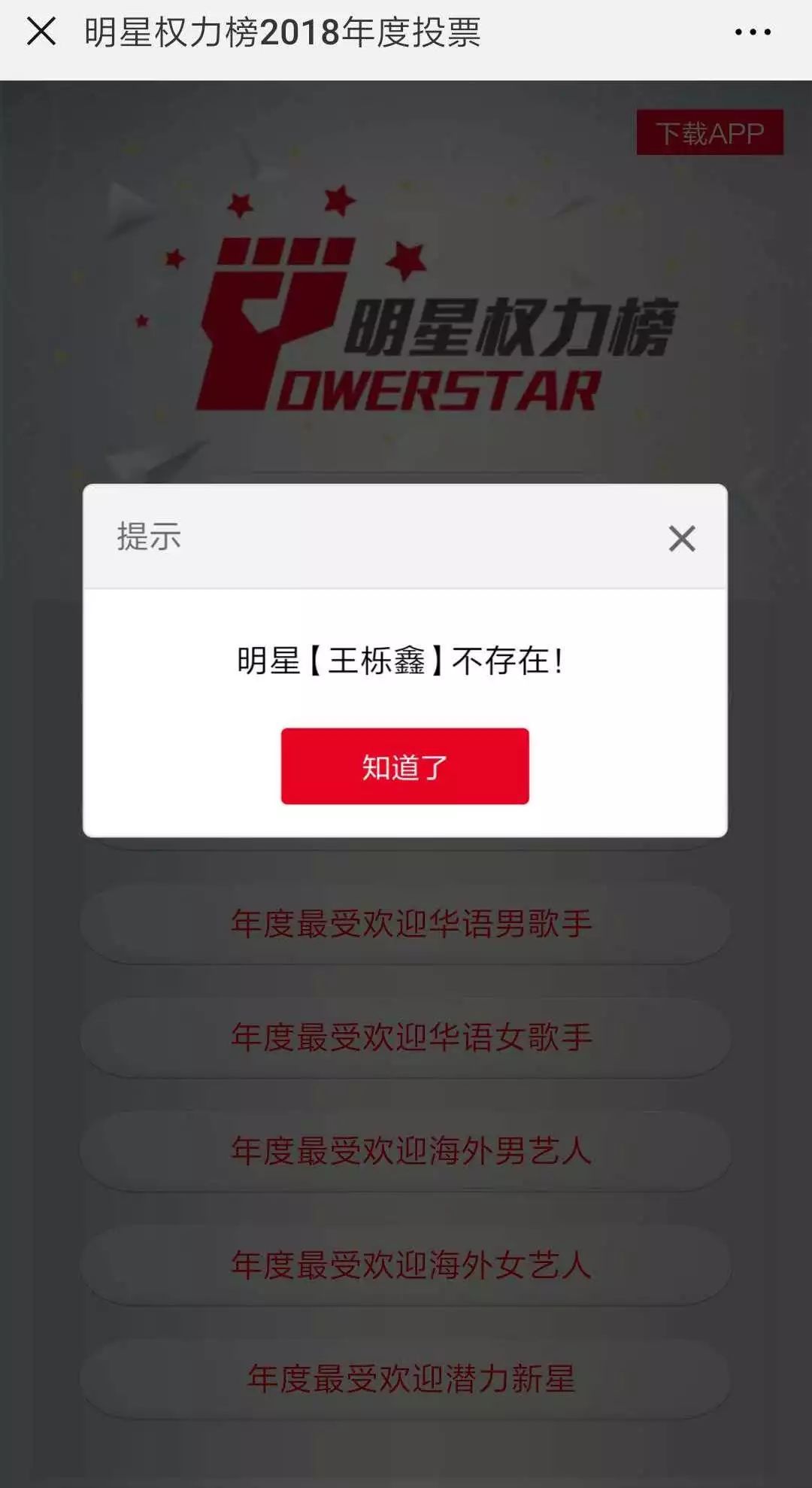The width and height of the screenshot is (812, 1488).
Task: Open 年度最受欢迎华语女歌手 category
Action: click(406, 1037)
